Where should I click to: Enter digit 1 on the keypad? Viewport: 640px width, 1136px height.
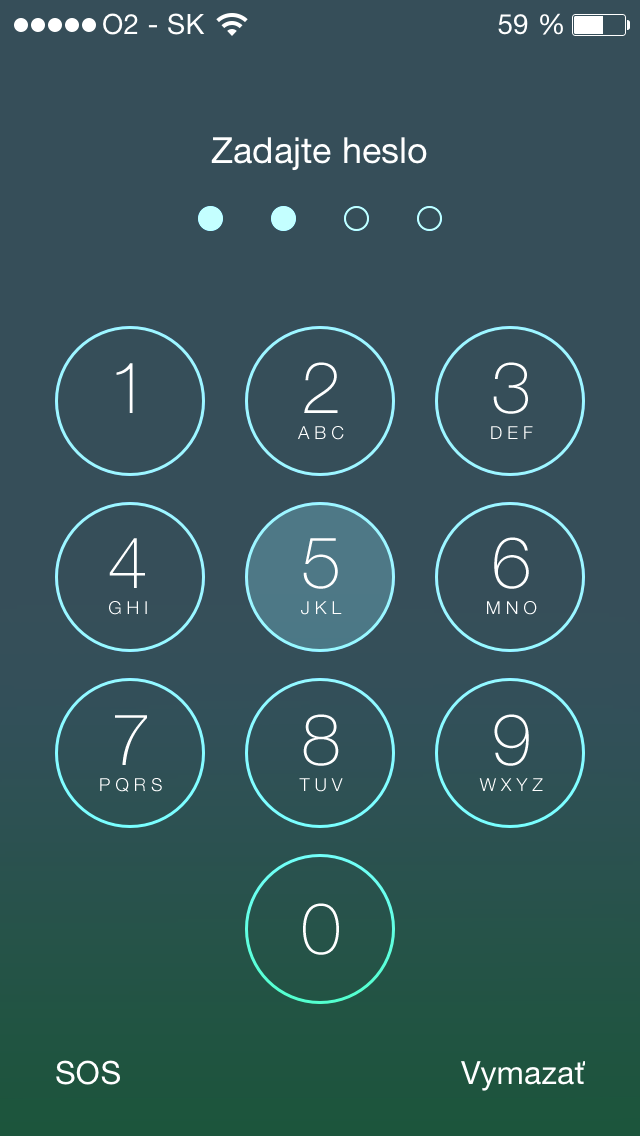(130, 401)
